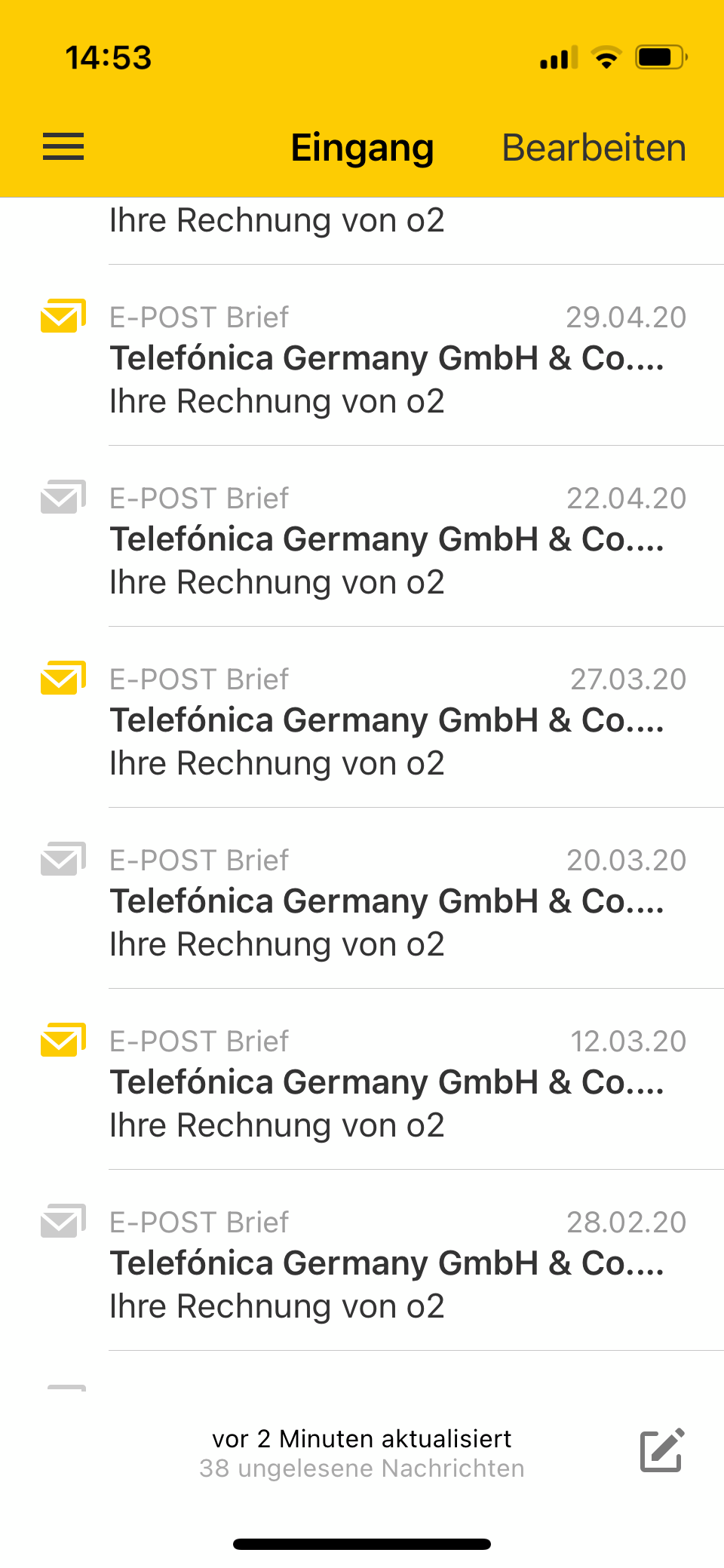Image resolution: width=724 pixels, height=1568 pixels.
Task: Tap Bearbeiten to edit the inbox
Action: [594, 148]
